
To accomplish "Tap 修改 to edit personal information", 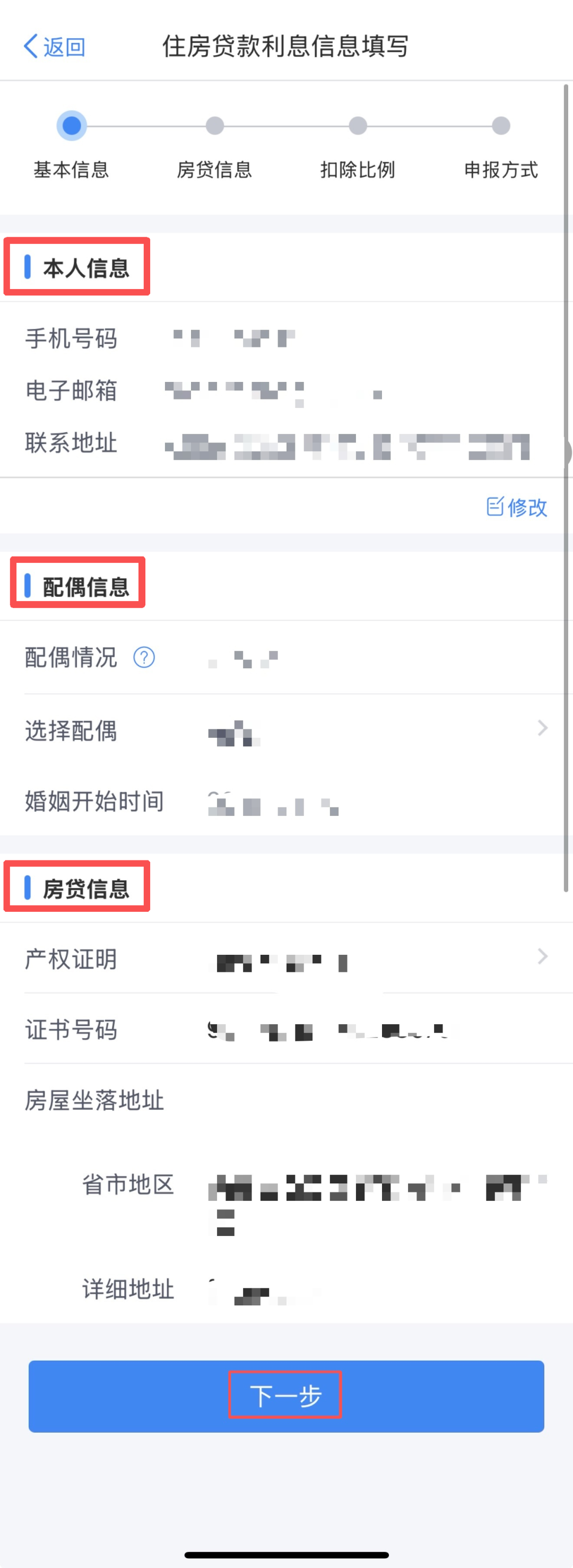I will [x=516, y=507].
